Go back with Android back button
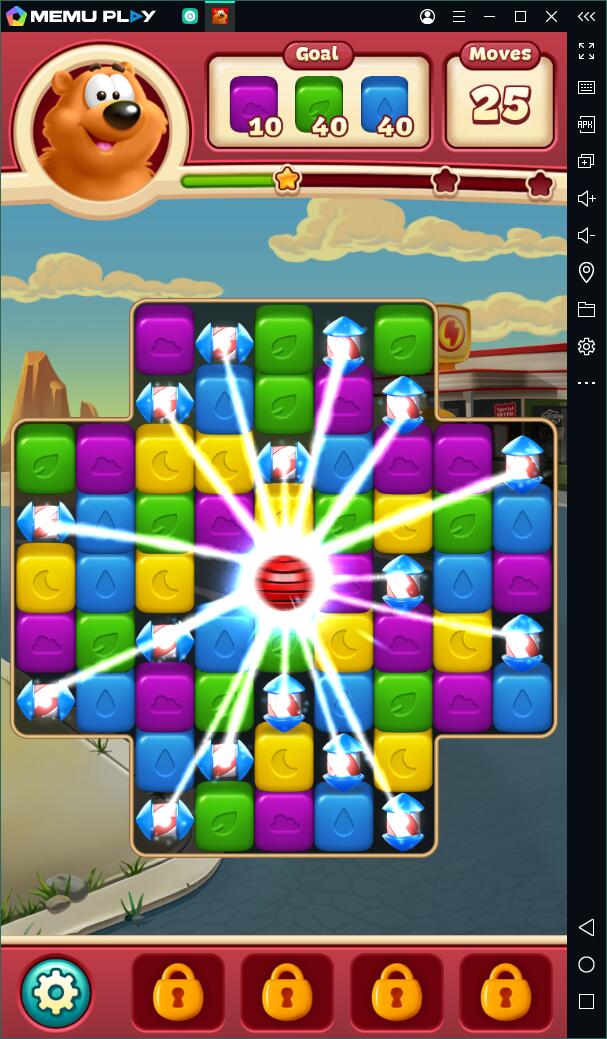This screenshot has width=607, height=1039. (586, 928)
